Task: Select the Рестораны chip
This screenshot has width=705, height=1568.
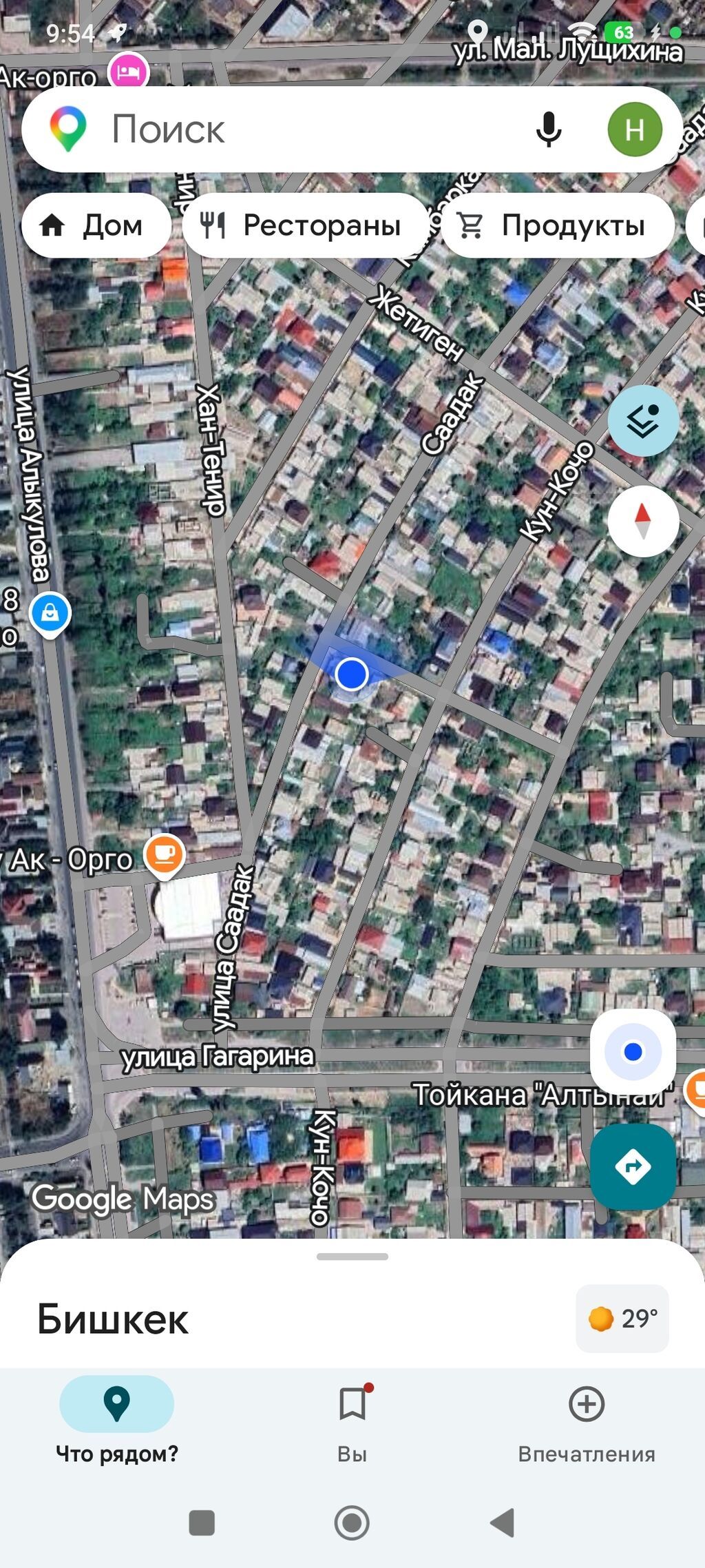Action: [x=305, y=225]
